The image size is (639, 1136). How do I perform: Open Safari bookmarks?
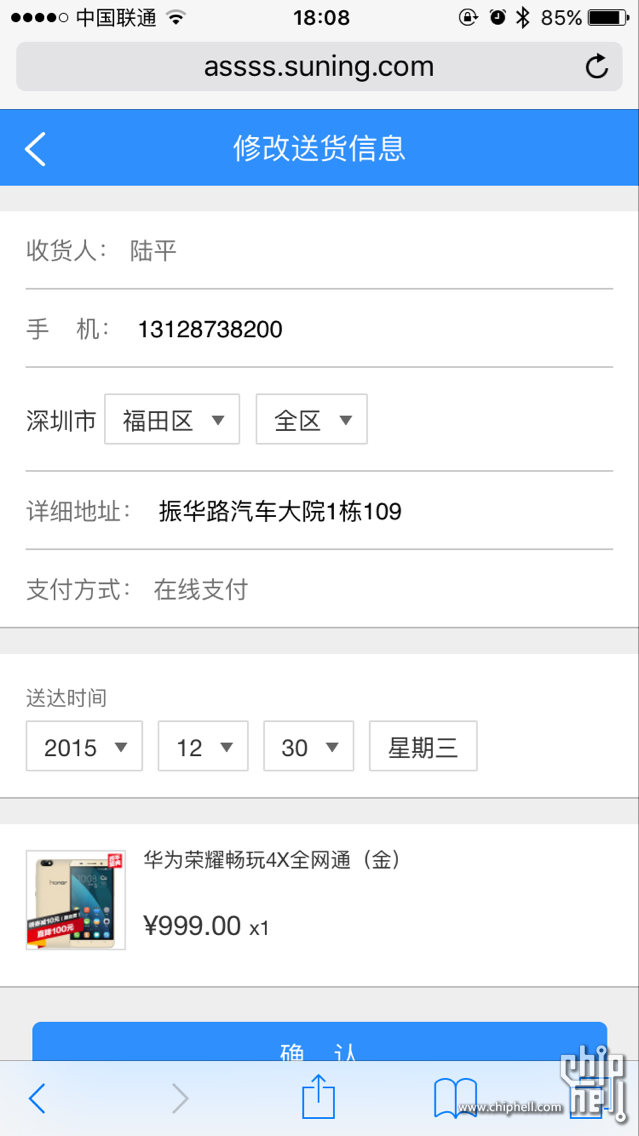point(455,1099)
